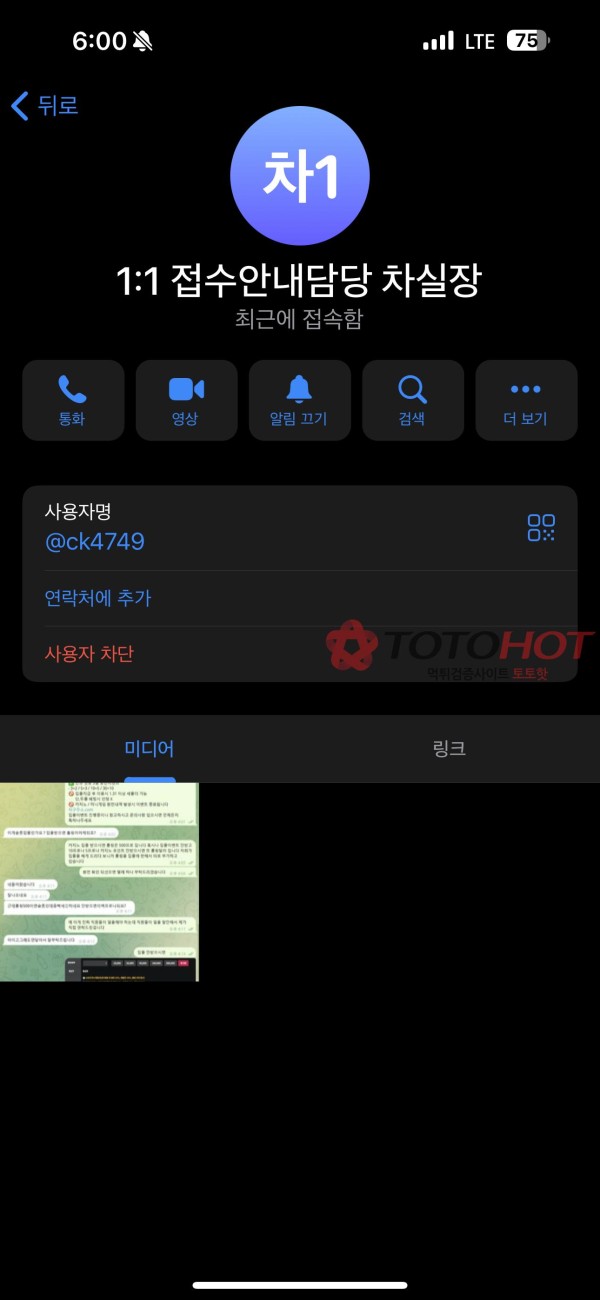This screenshot has width=600, height=1300.
Task: Mute notifications with 알림 끄기
Action: point(299,400)
